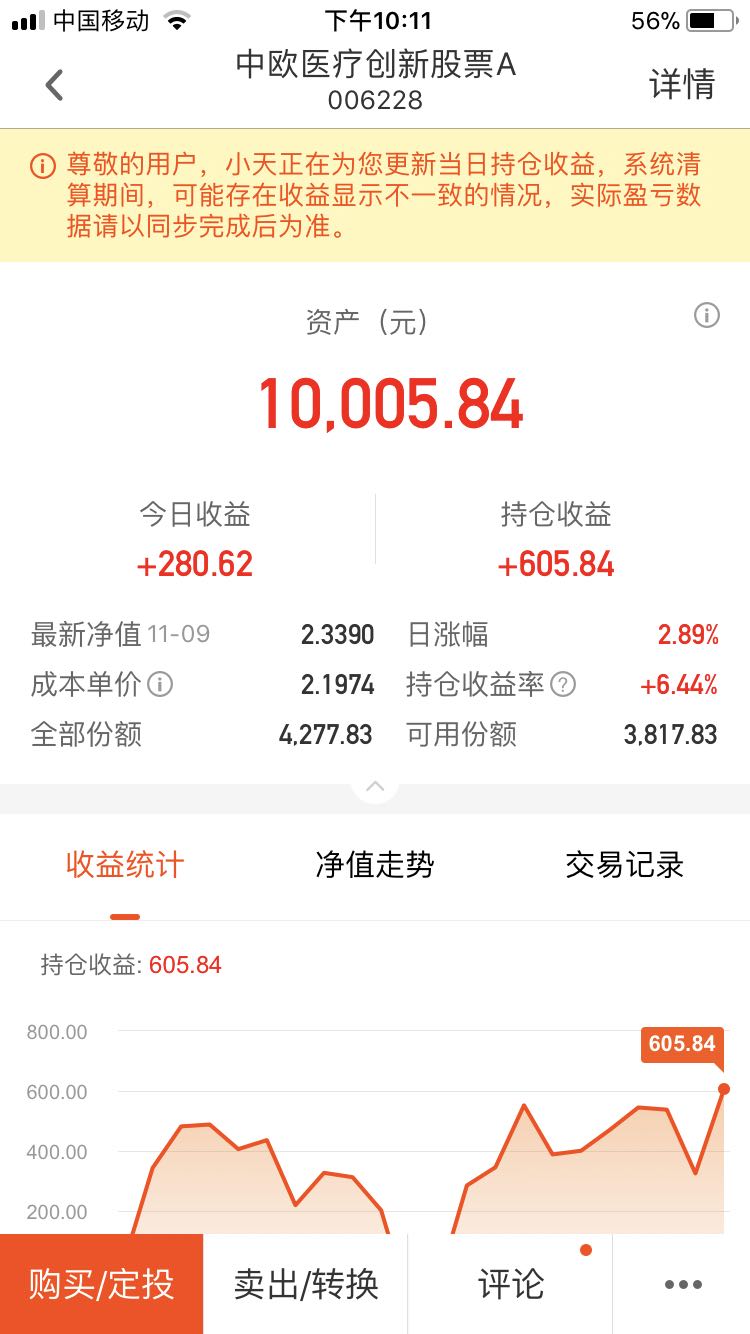Open 详情 fund details
750x1334 pixels.
point(682,84)
